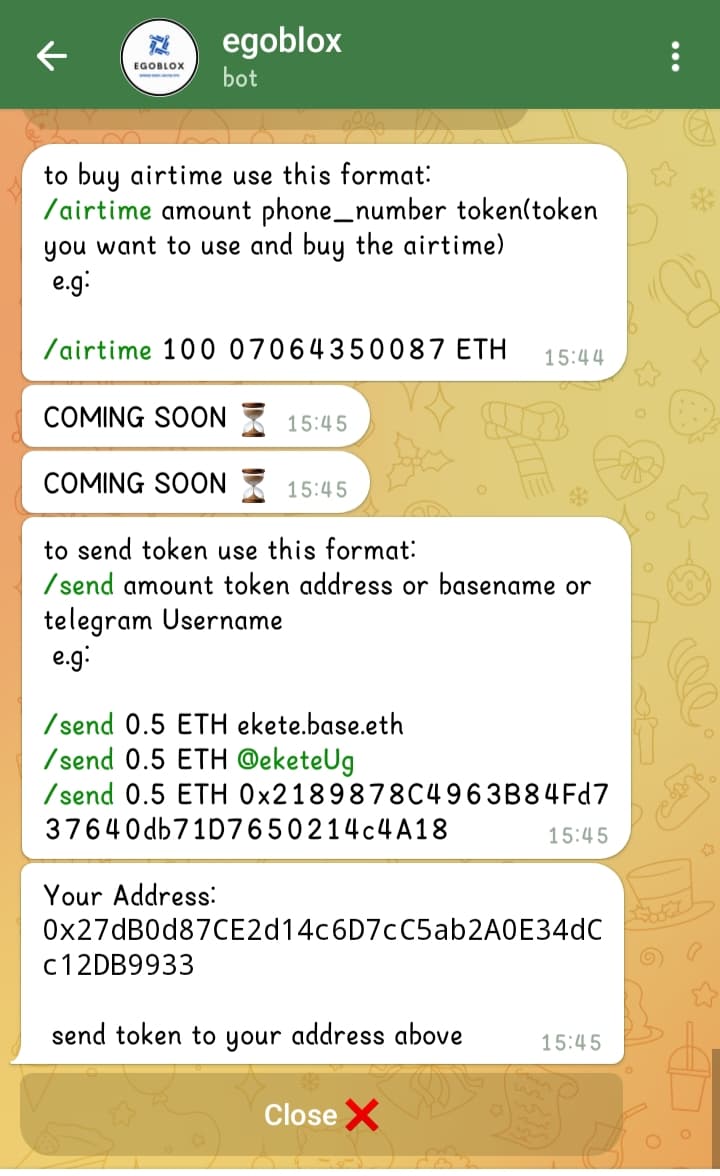Tap the Close button

pos(321,1115)
